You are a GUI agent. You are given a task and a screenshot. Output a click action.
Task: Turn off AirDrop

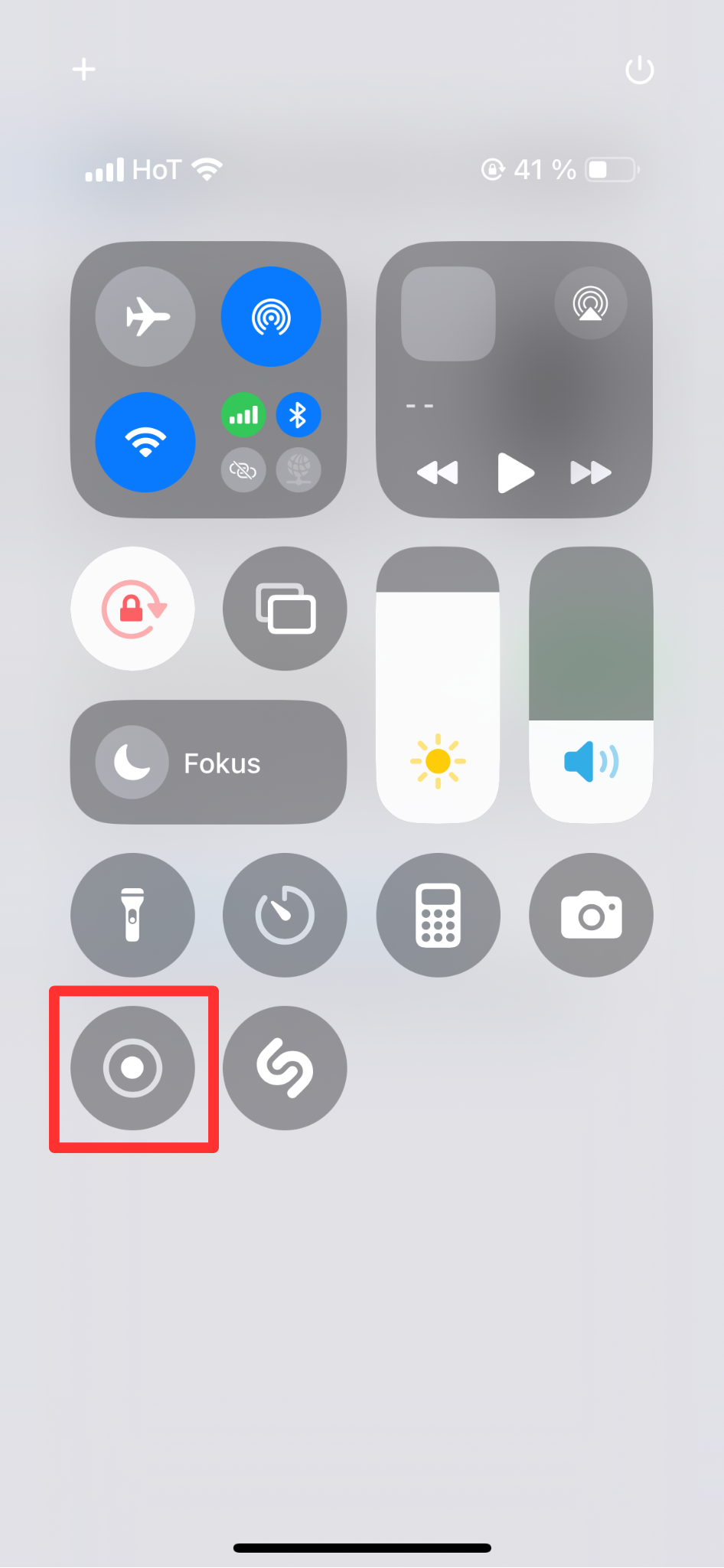(x=271, y=316)
